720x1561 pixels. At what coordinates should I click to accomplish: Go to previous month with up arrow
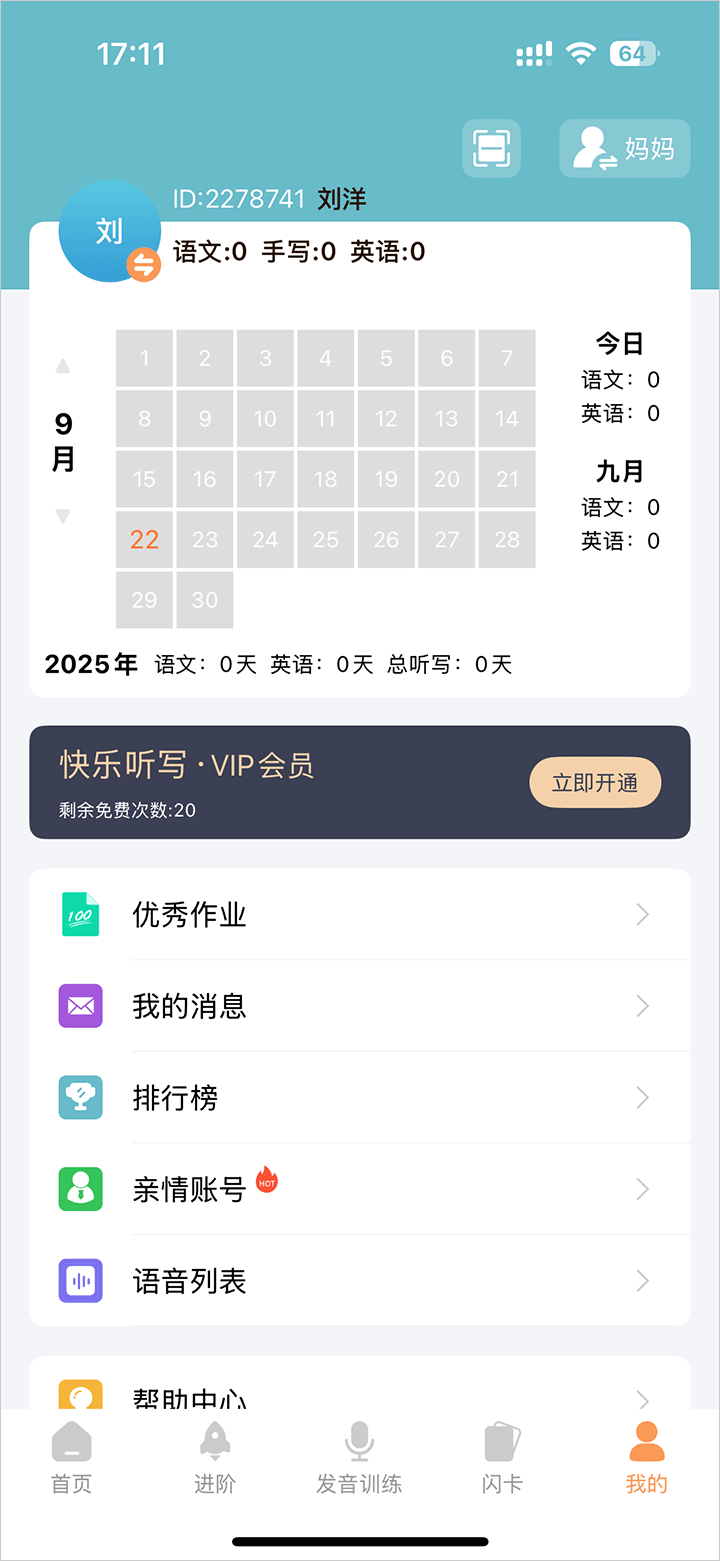click(63, 366)
